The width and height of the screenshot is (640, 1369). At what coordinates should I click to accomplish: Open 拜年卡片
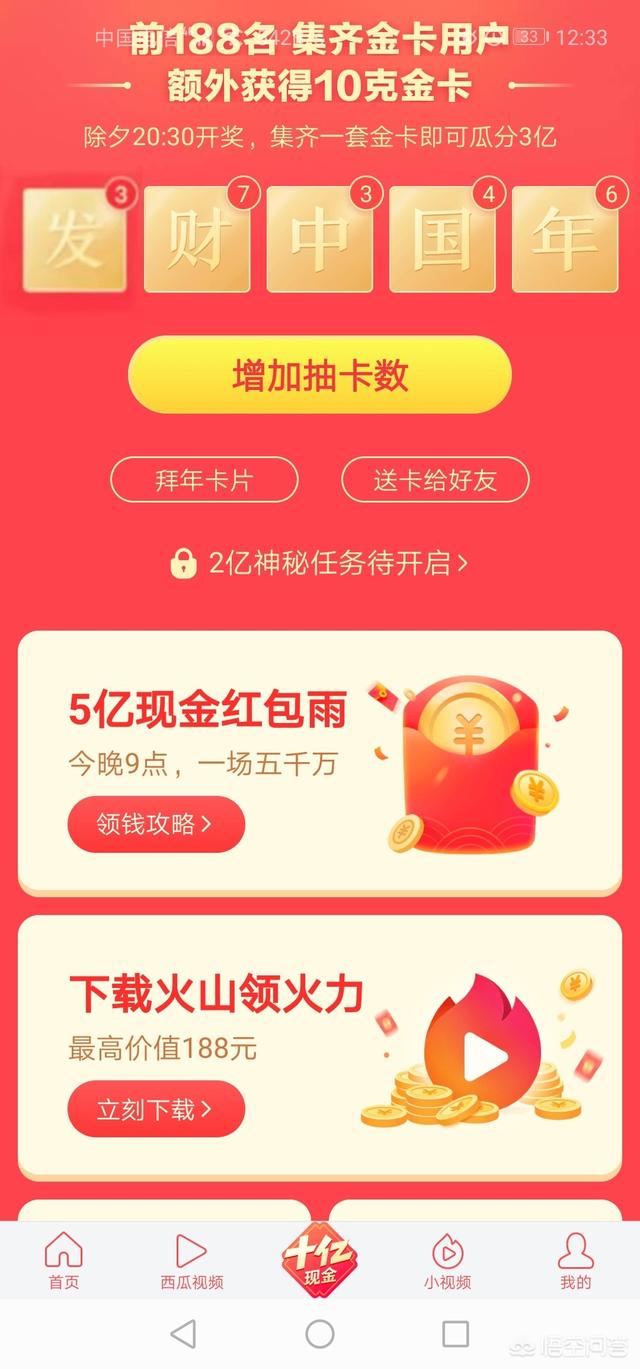(204, 480)
